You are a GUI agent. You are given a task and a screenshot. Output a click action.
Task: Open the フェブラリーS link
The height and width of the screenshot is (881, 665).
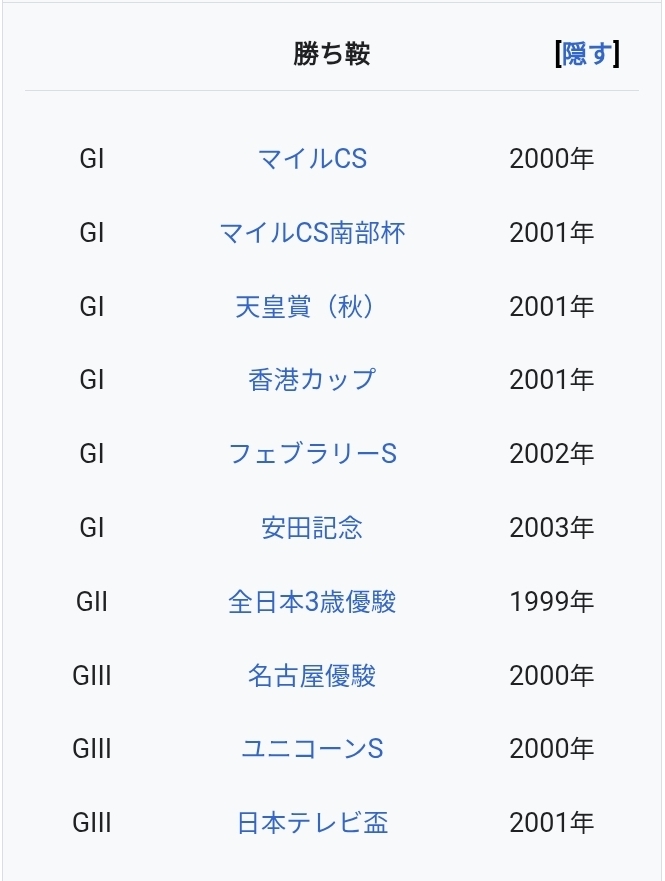pyautogui.click(x=312, y=454)
